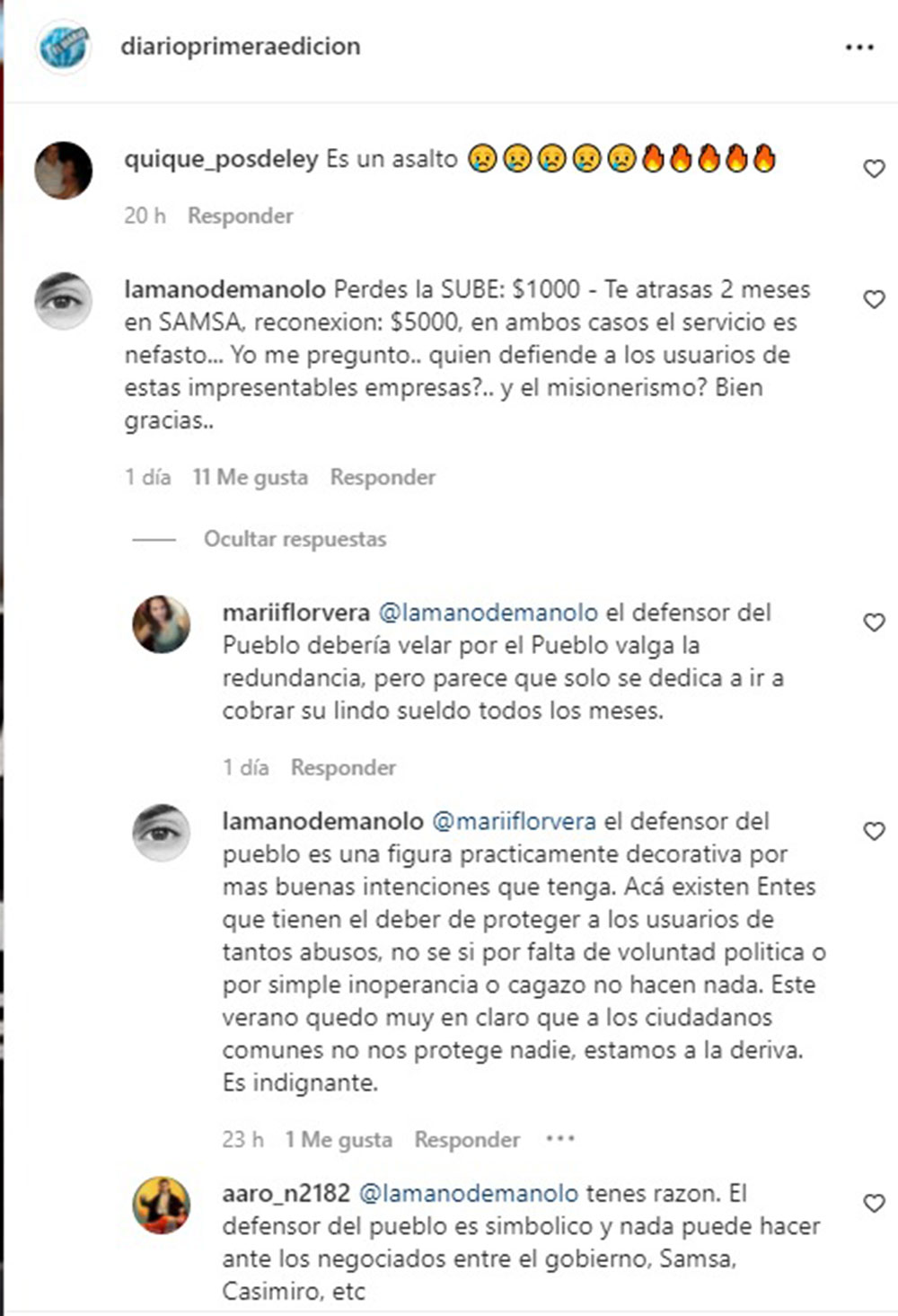Hide replies with Ocultar respuestas
The image size is (898, 1316).
tap(295, 539)
